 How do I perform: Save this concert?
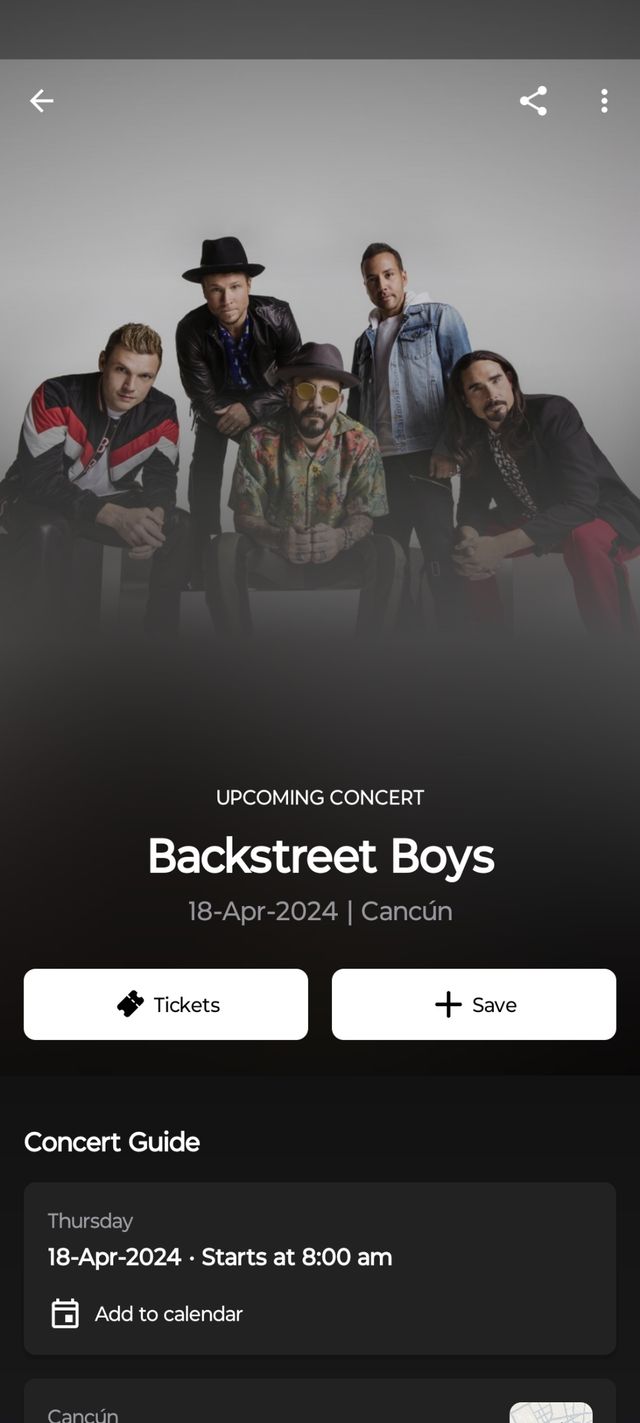click(x=474, y=1004)
